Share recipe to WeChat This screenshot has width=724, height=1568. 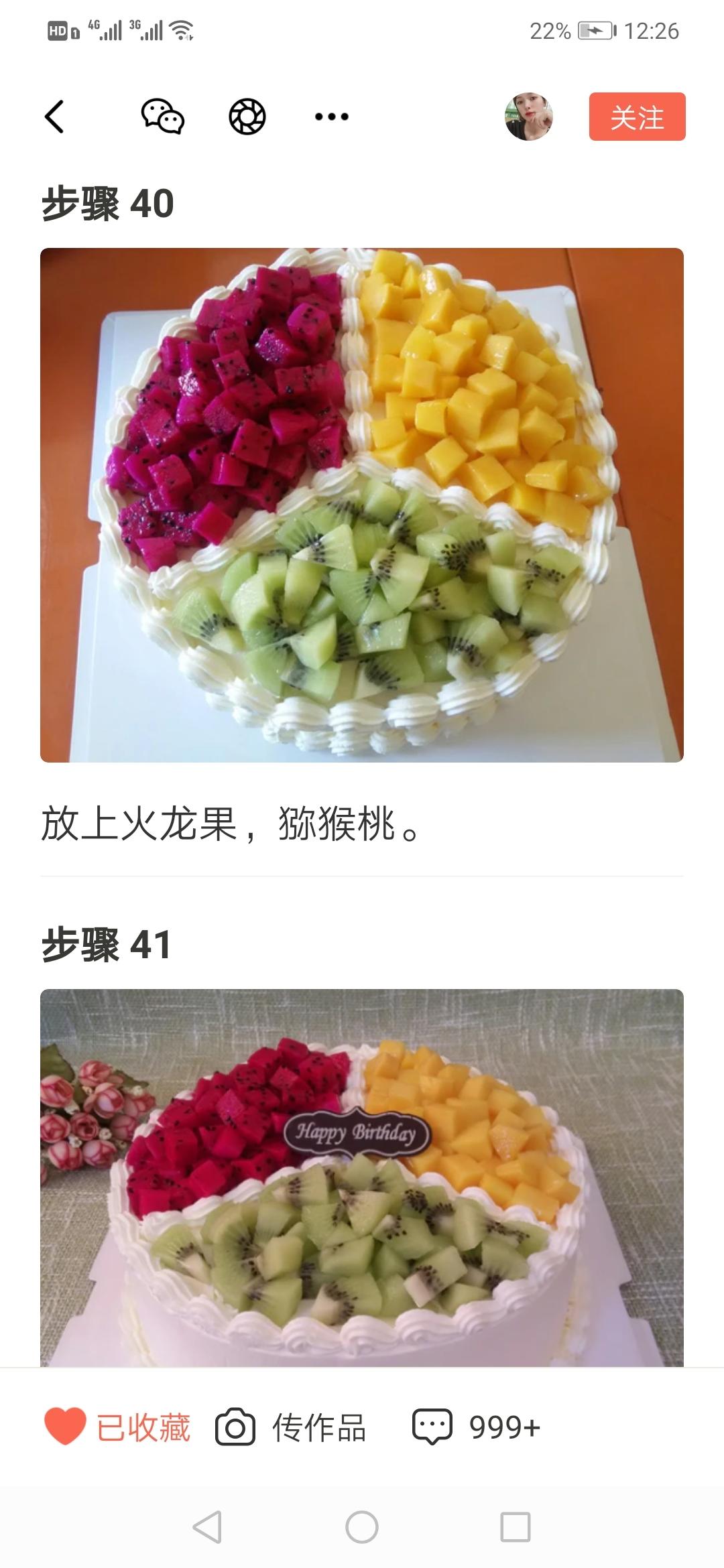(x=162, y=117)
